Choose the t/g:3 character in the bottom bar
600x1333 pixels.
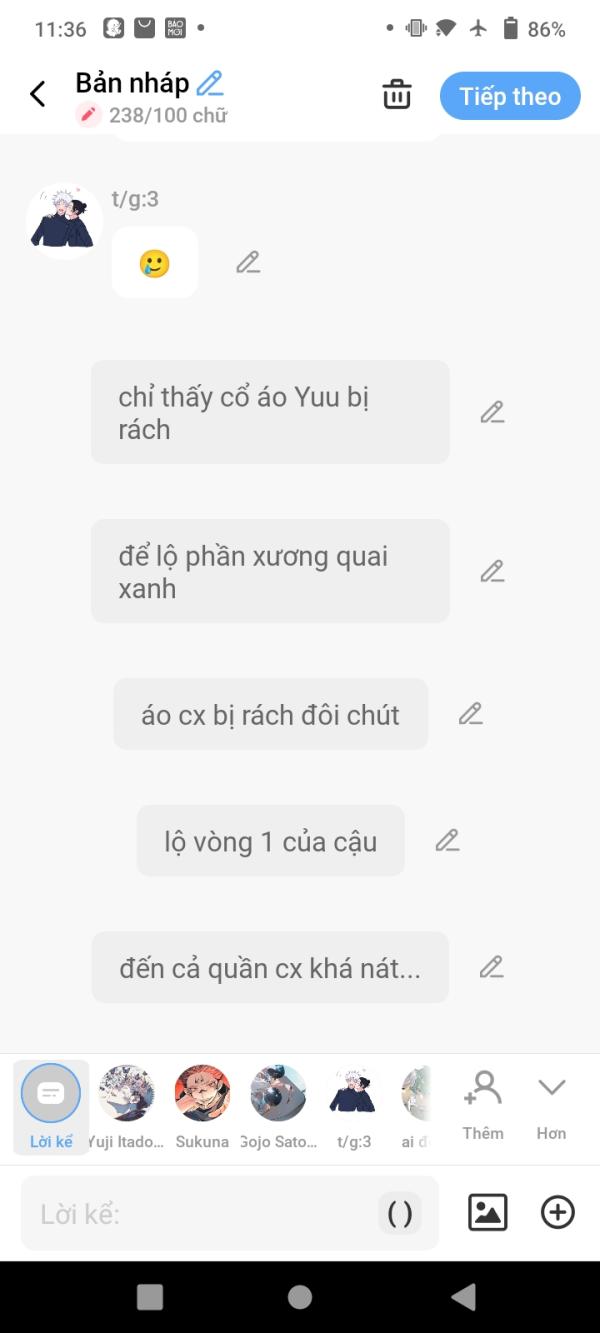pyautogui.click(x=354, y=1105)
